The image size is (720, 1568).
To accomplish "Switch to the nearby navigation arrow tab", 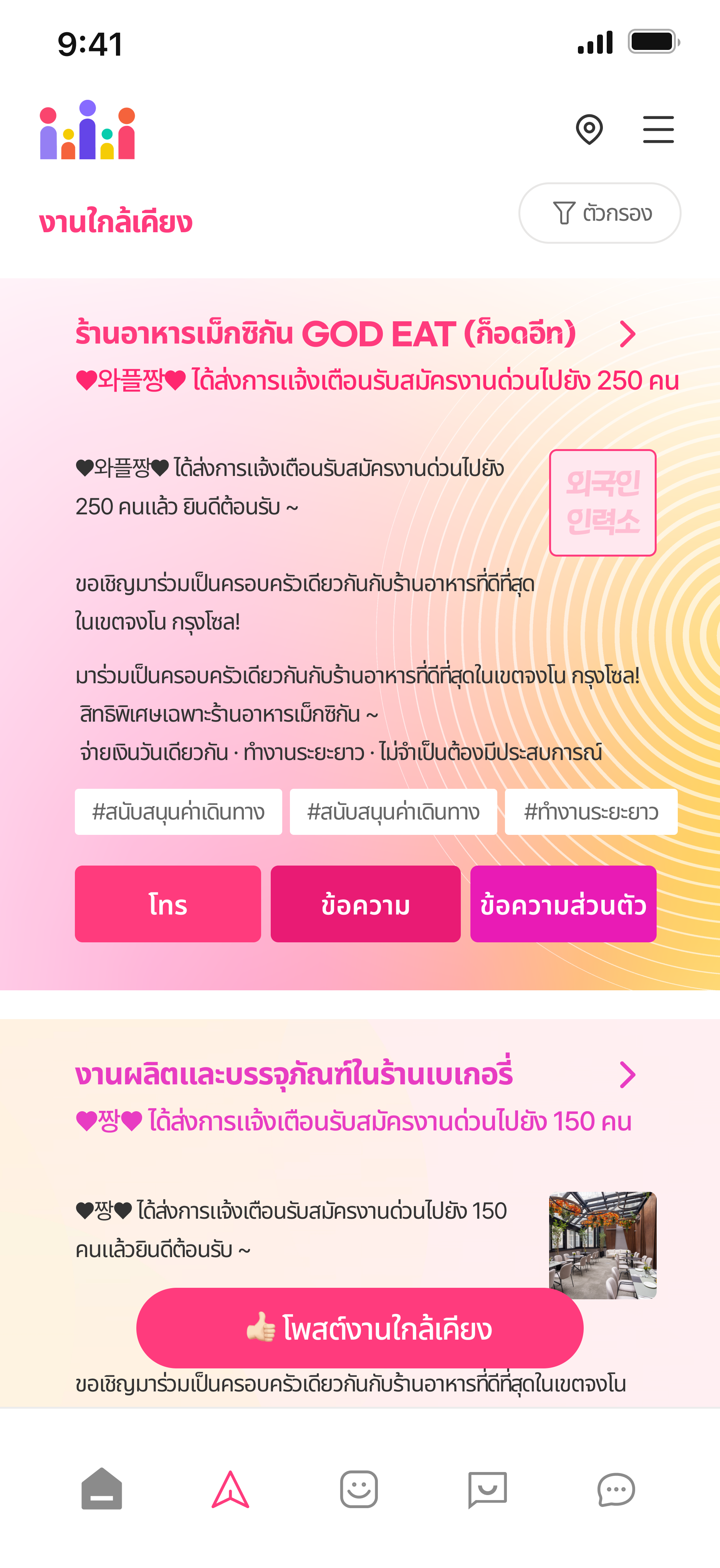I will 230,1489.
